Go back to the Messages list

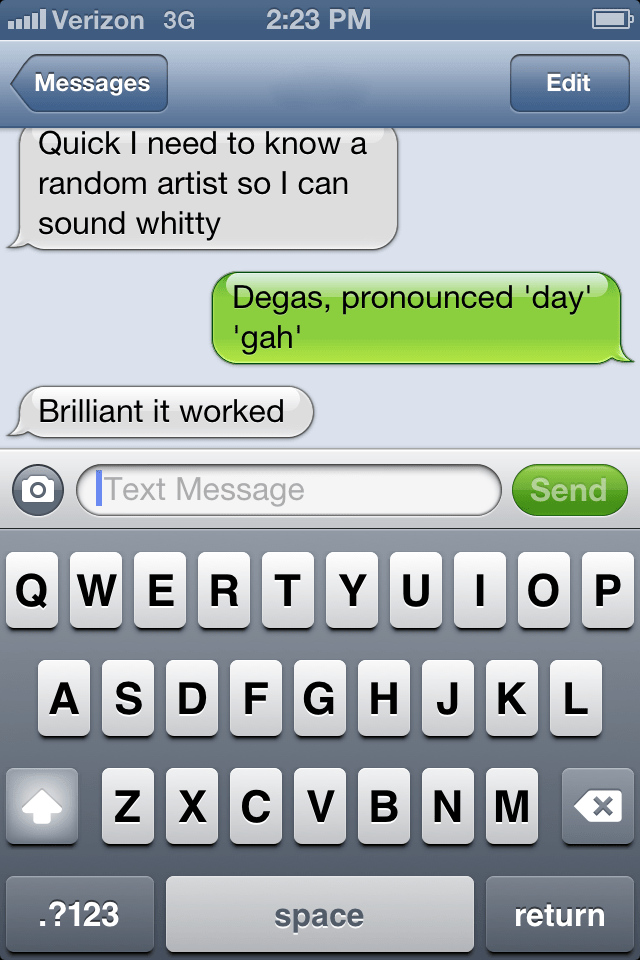pyautogui.click(x=90, y=83)
